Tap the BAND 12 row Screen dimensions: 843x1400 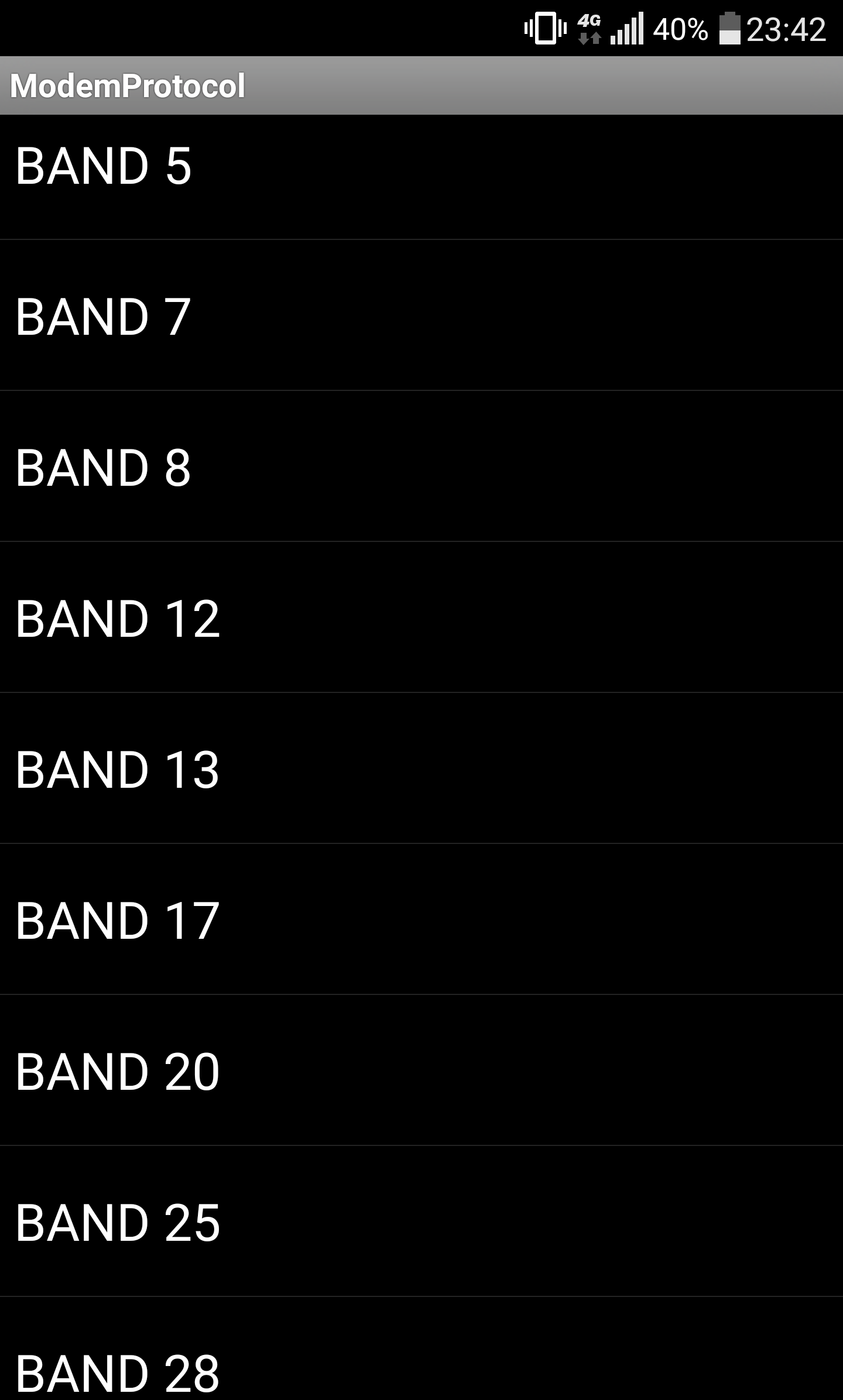(421, 617)
